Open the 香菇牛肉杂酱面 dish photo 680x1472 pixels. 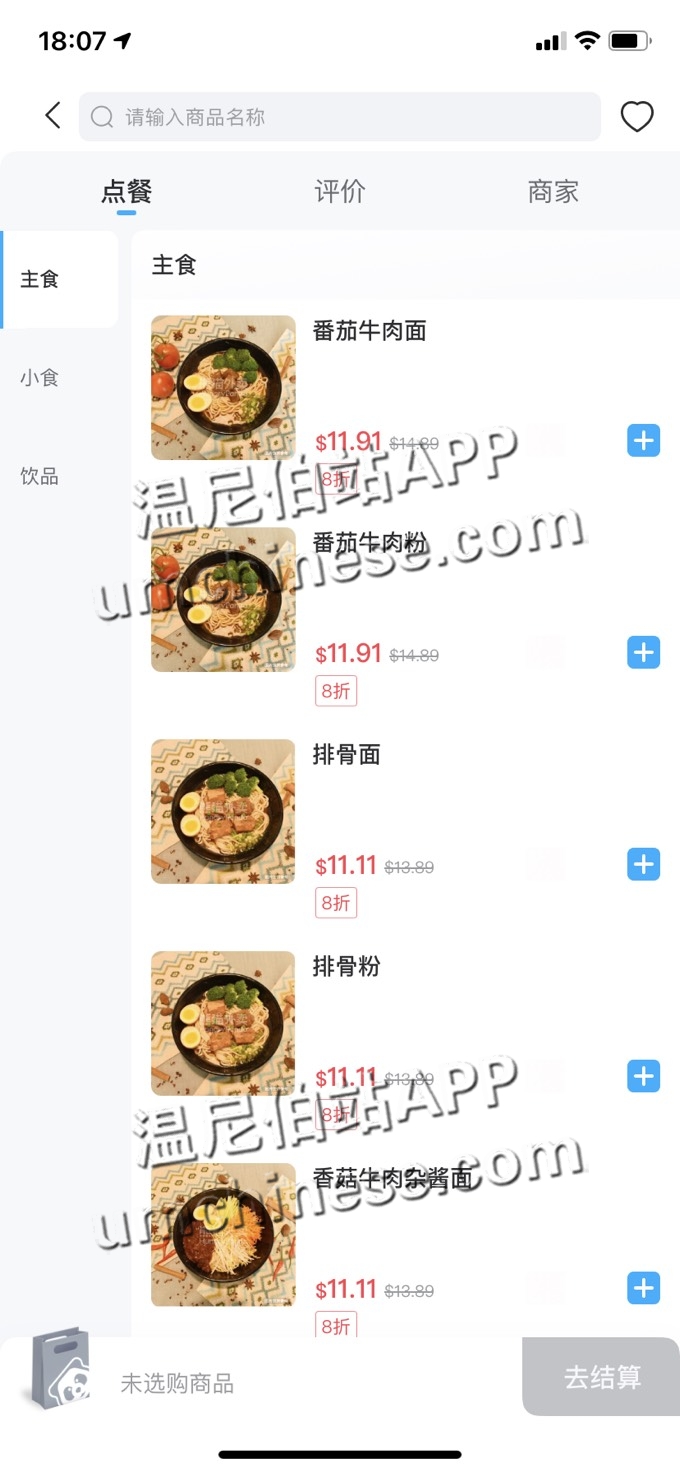[x=223, y=1235]
